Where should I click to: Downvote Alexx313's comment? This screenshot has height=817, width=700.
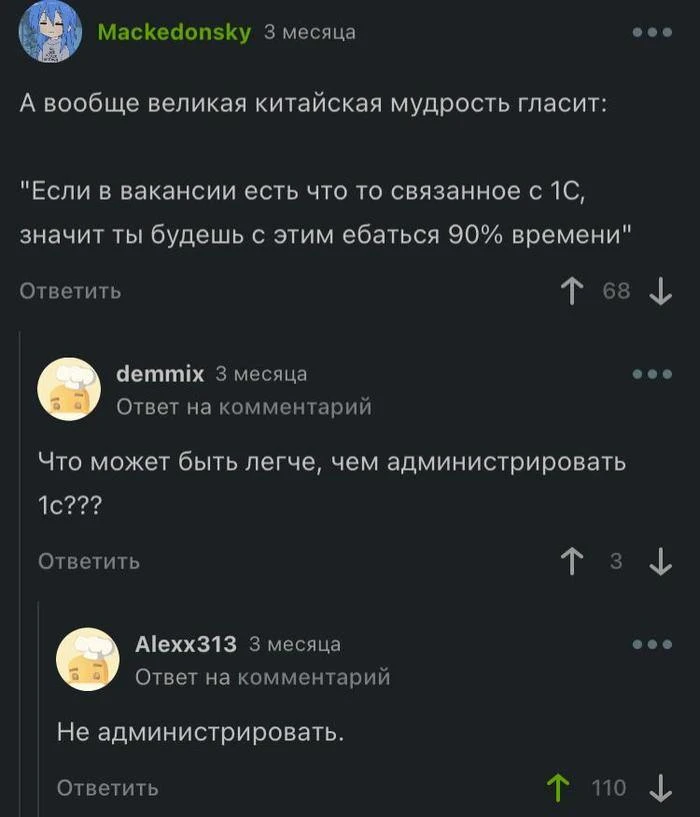point(660,788)
